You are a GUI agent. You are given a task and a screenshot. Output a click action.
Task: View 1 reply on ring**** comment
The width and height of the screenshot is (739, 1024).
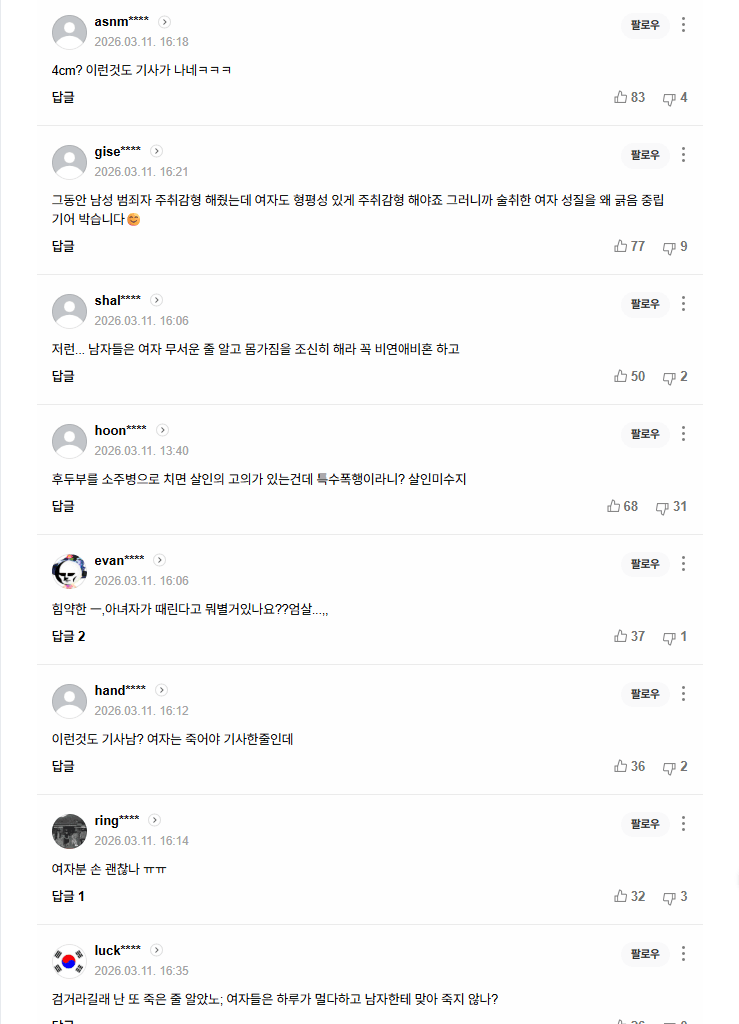(68, 896)
